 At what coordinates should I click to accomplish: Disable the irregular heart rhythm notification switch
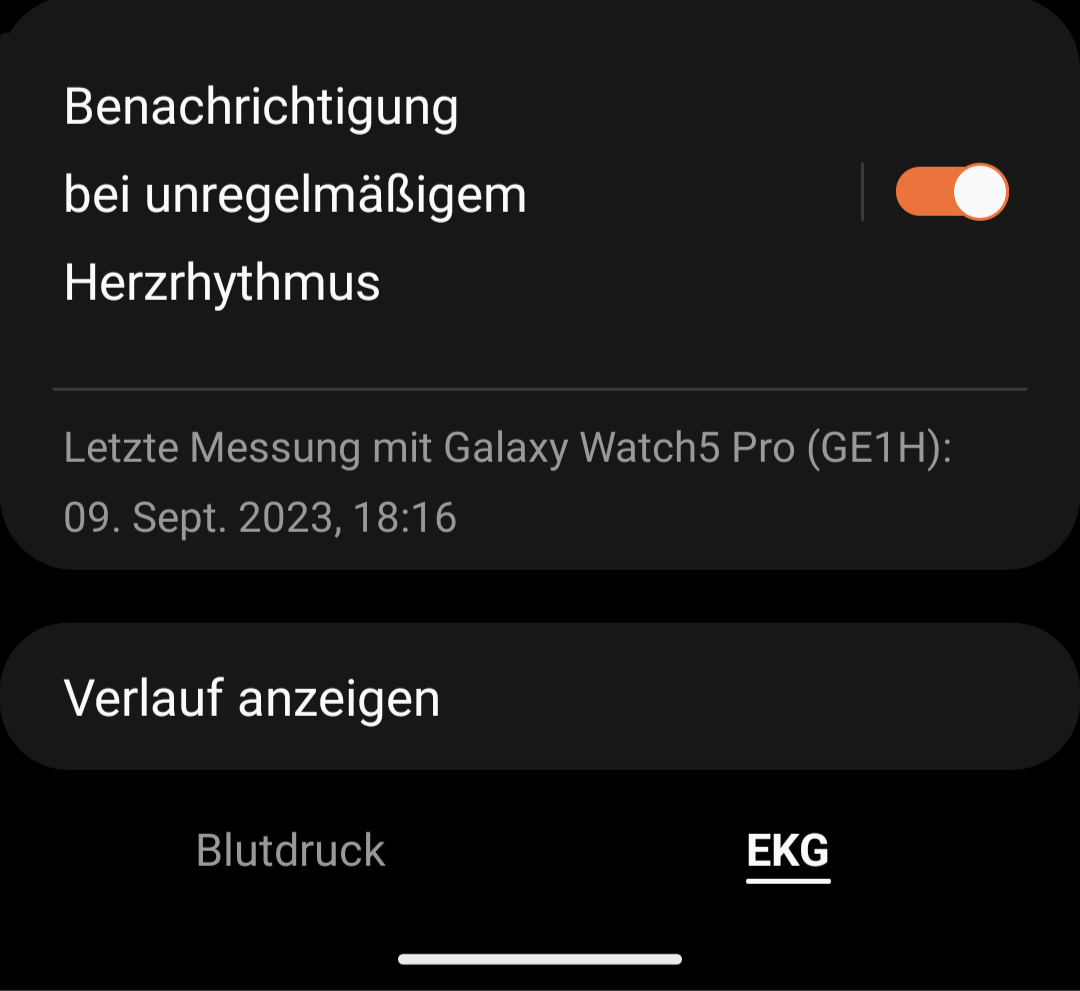pyautogui.click(x=951, y=191)
